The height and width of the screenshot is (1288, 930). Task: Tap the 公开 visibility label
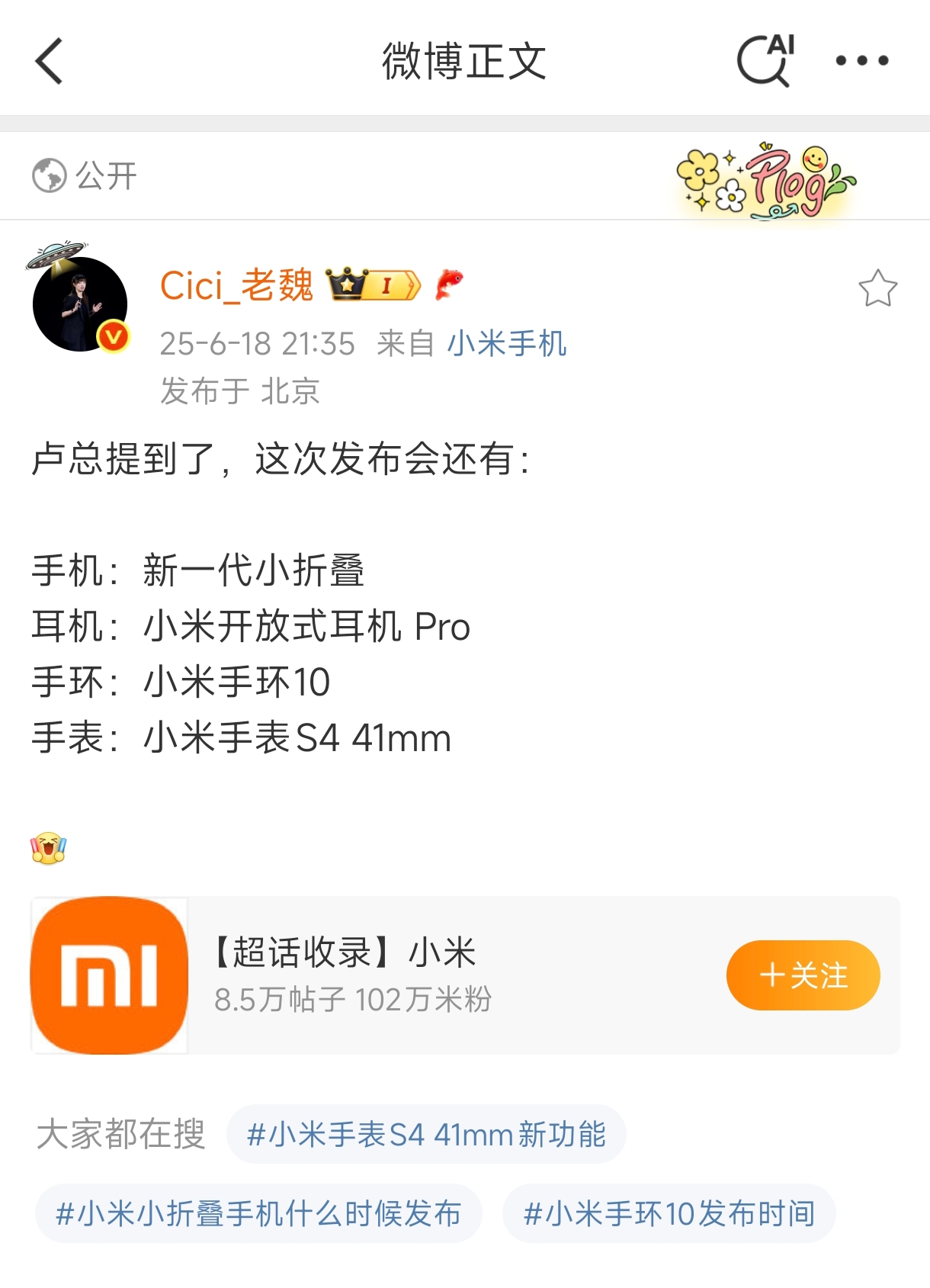85,176
